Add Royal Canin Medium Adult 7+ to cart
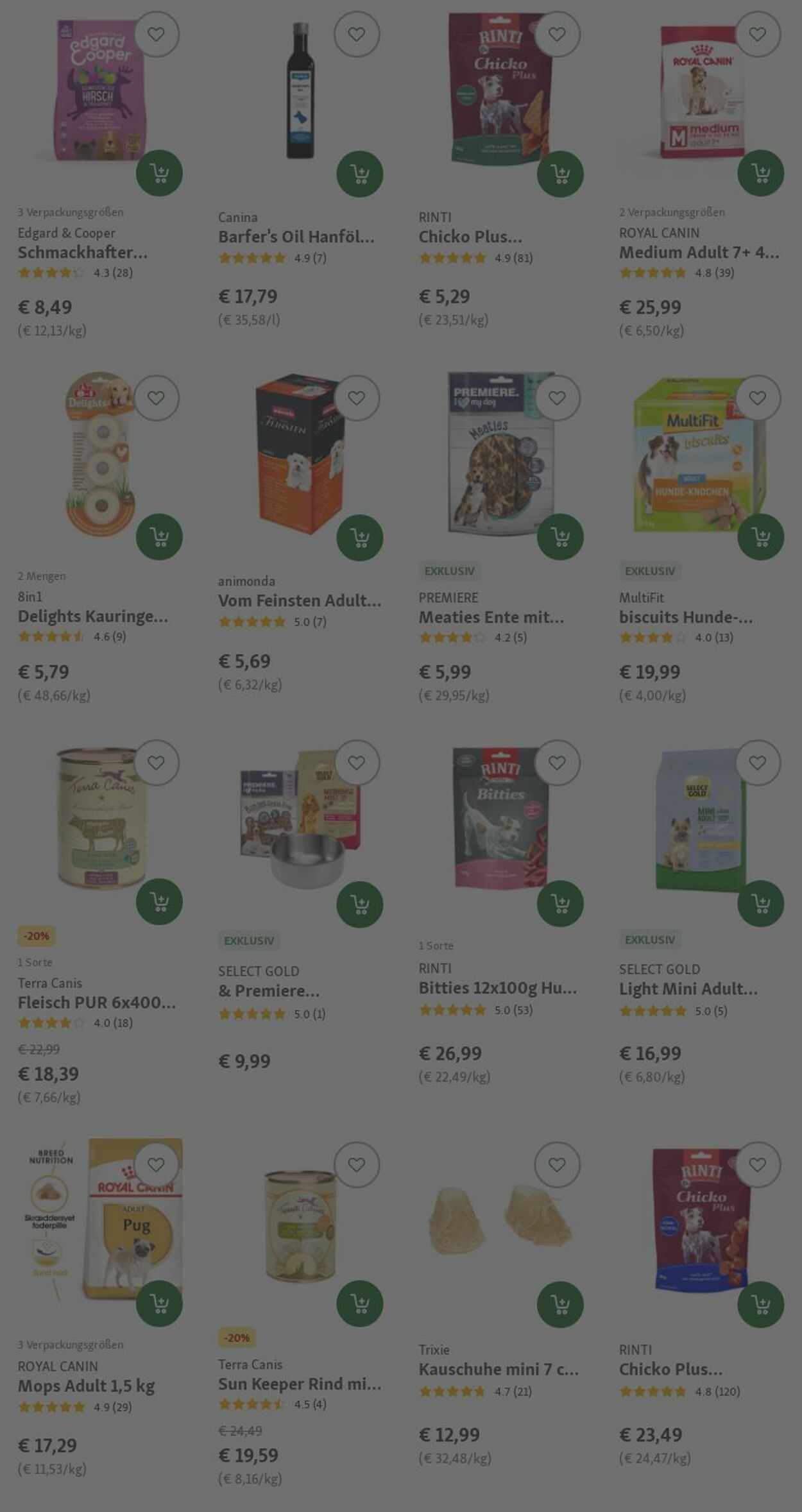This screenshot has width=802, height=1512. [x=760, y=173]
